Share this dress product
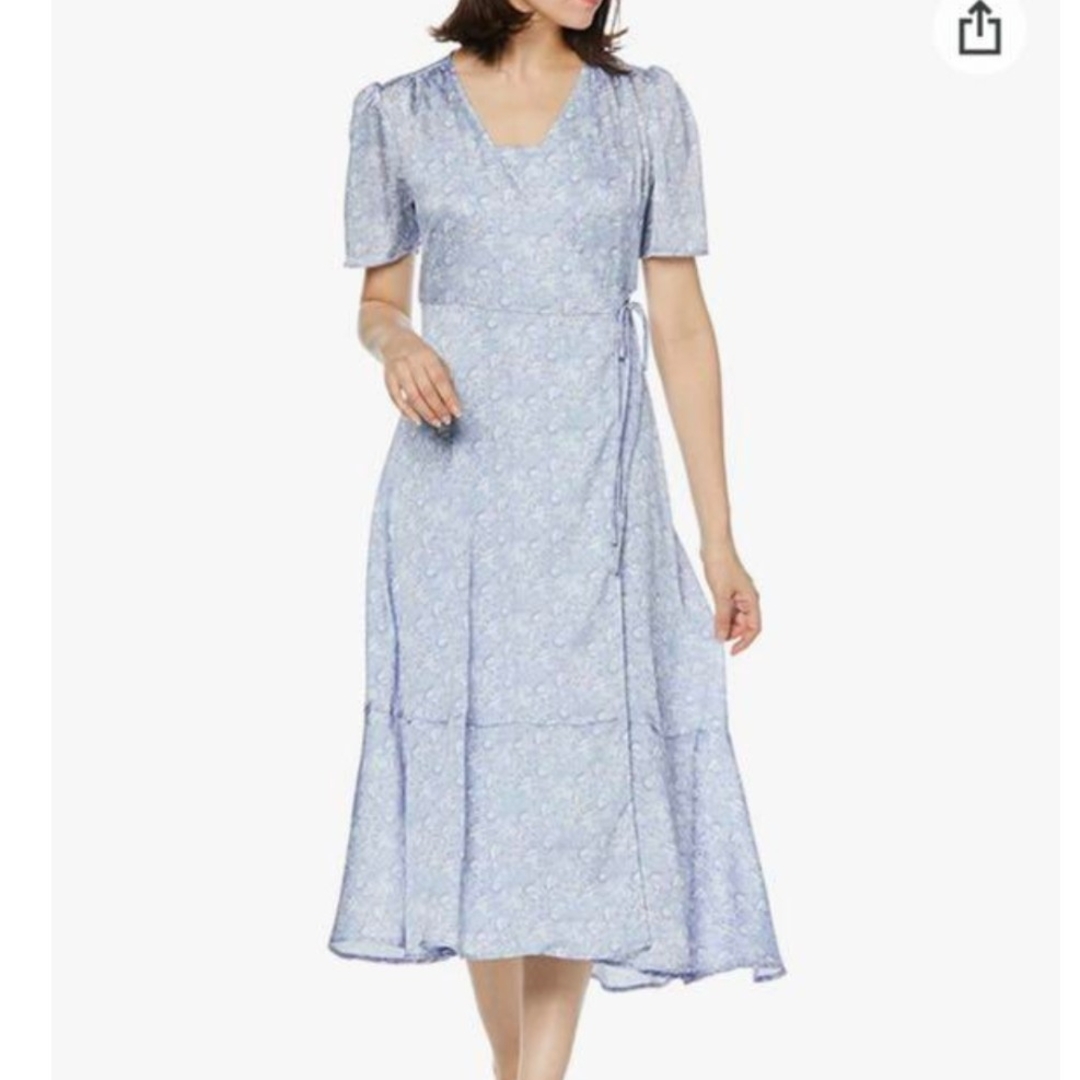This screenshot has height=1080, width=1080. 979,30
